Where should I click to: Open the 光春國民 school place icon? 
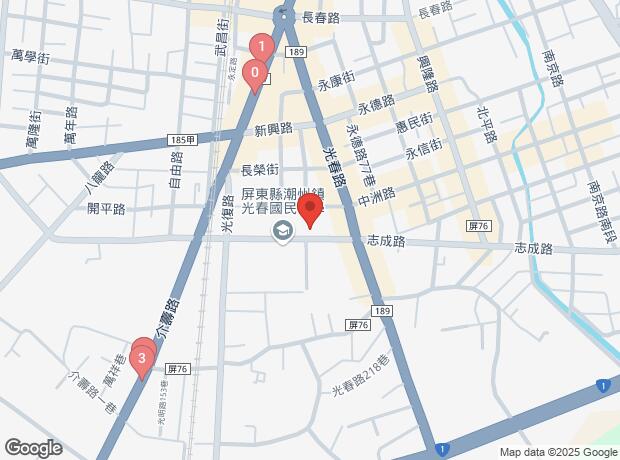click(x=283, y=232)
